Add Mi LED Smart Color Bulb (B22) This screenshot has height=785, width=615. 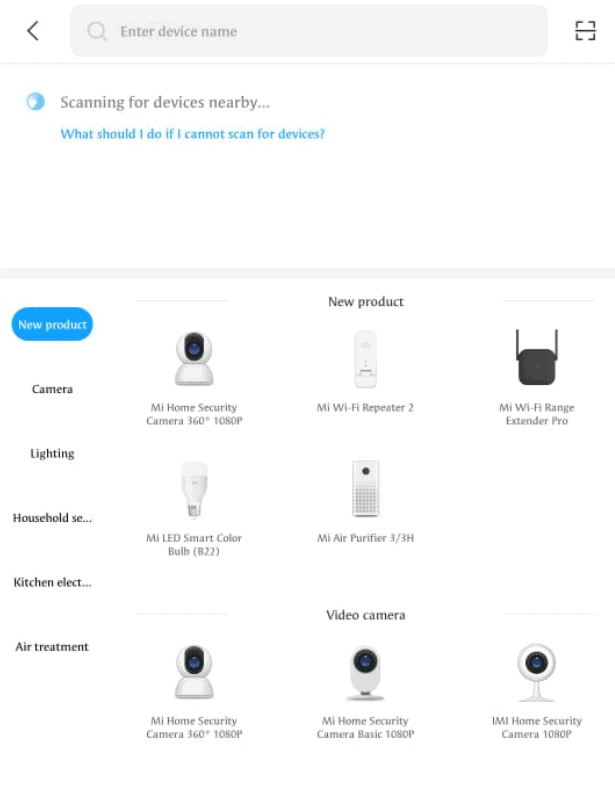[194, 505]
